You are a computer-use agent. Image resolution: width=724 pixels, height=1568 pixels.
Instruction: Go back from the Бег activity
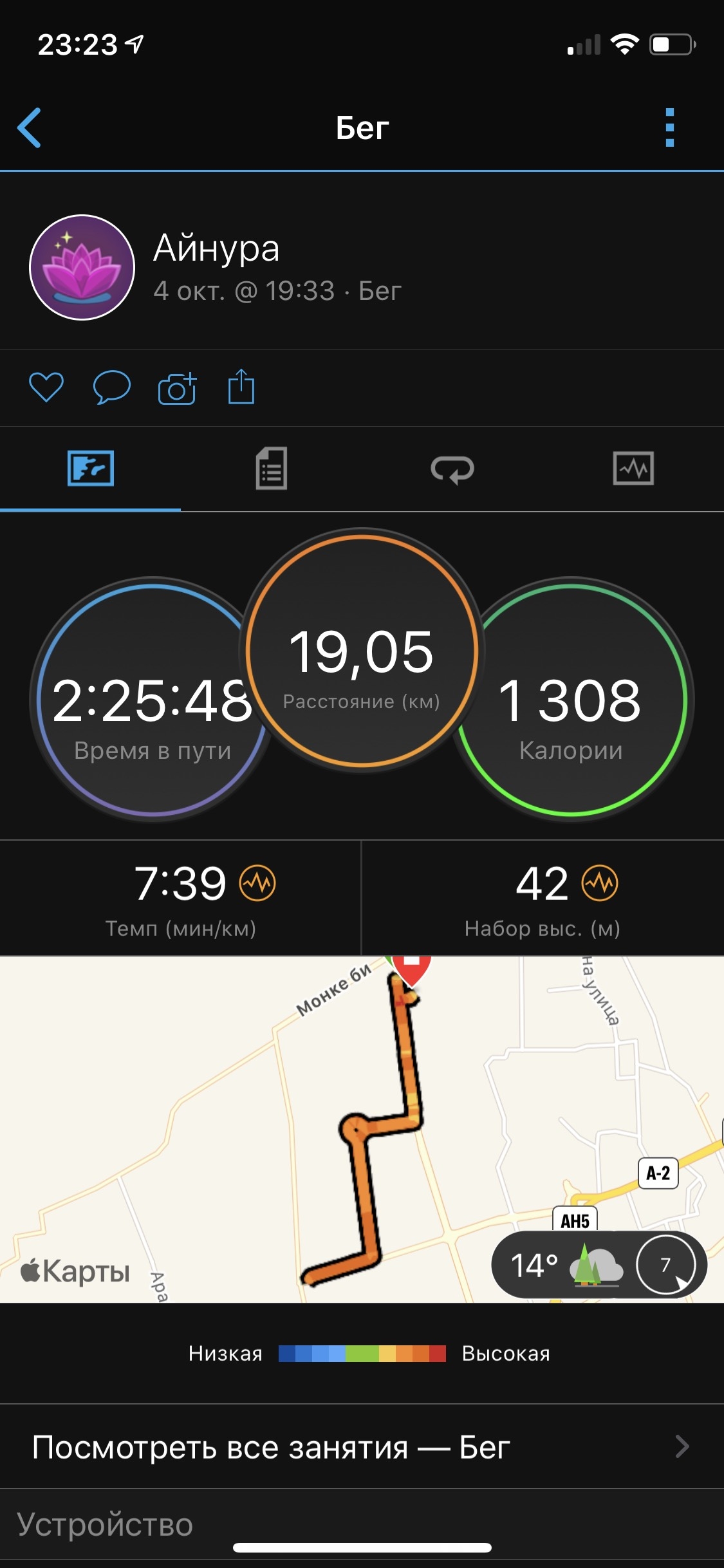[30, 127]
